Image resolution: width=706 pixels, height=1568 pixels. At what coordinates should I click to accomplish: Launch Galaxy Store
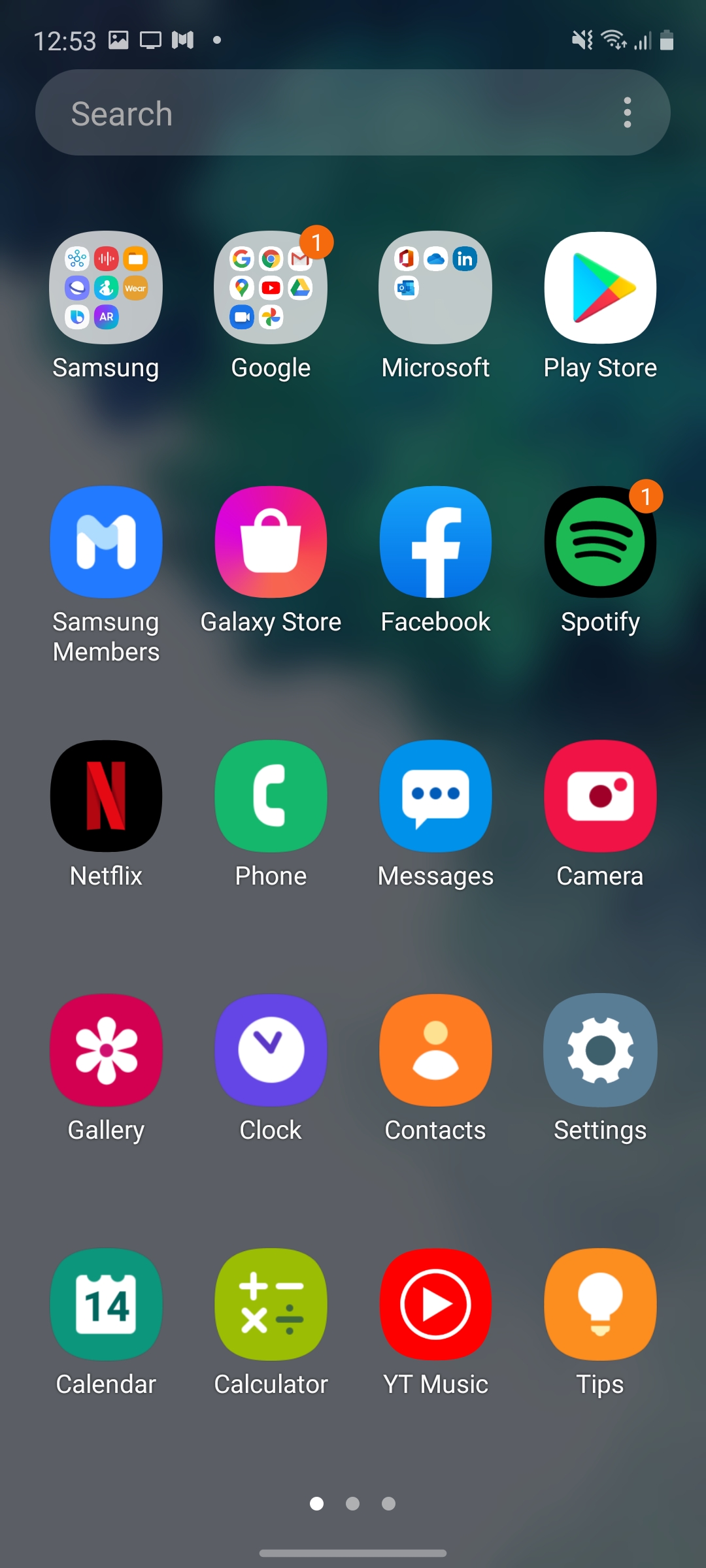tap(271, 542)
